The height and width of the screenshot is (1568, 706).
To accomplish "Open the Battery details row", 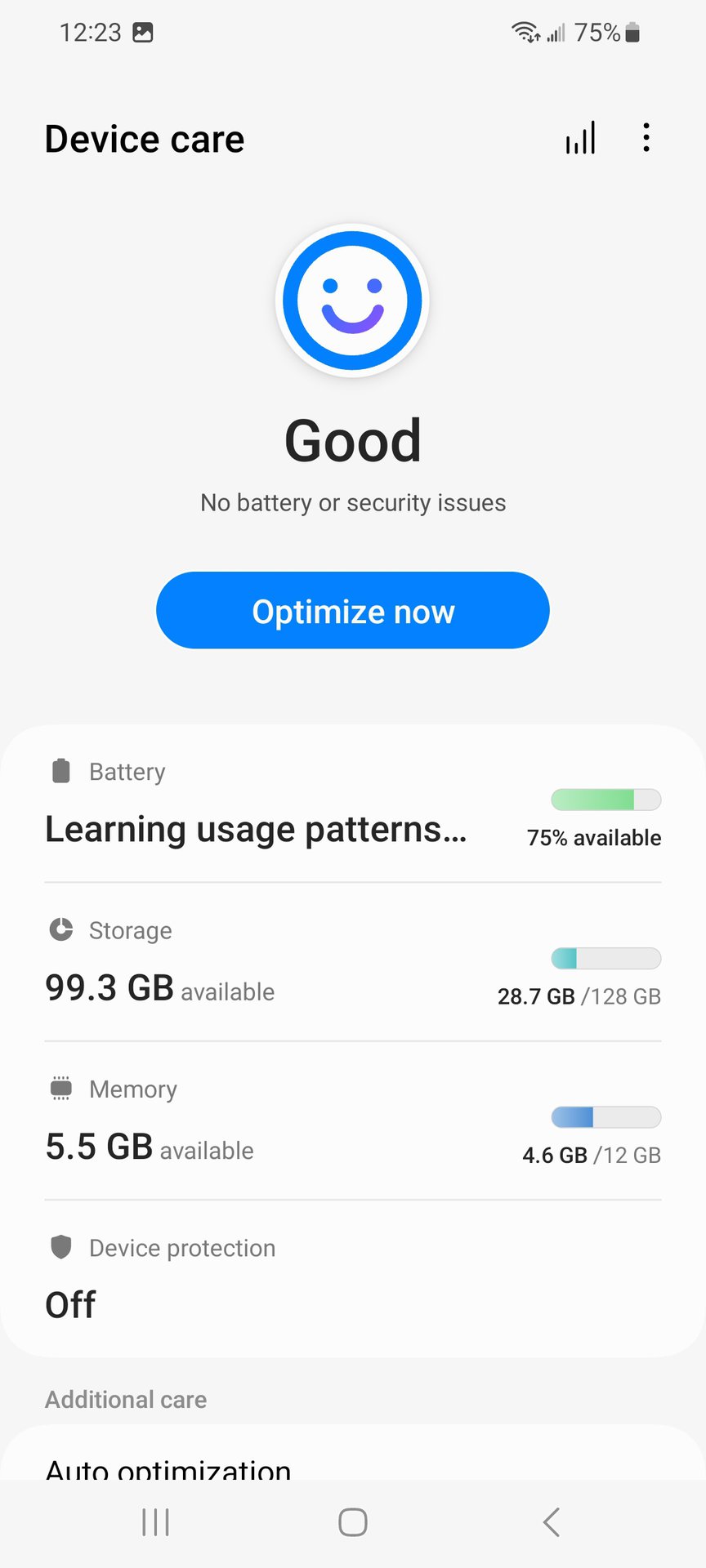I will pyautogui.click(x=352, y=806).
